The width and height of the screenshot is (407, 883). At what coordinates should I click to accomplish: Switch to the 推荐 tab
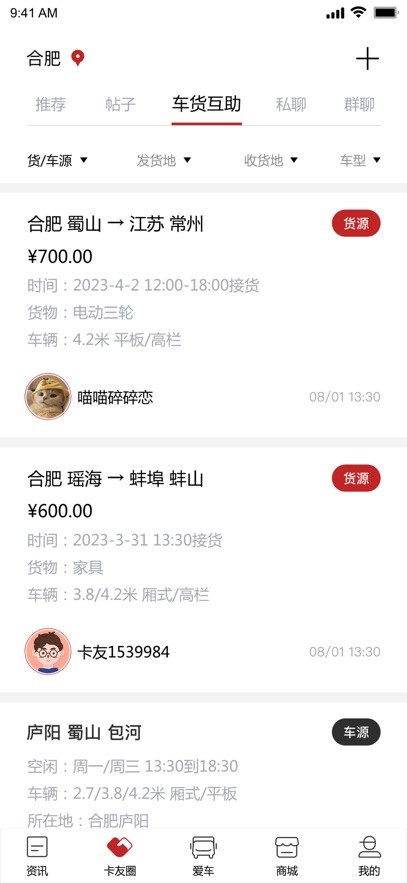(x=51, y=105)
